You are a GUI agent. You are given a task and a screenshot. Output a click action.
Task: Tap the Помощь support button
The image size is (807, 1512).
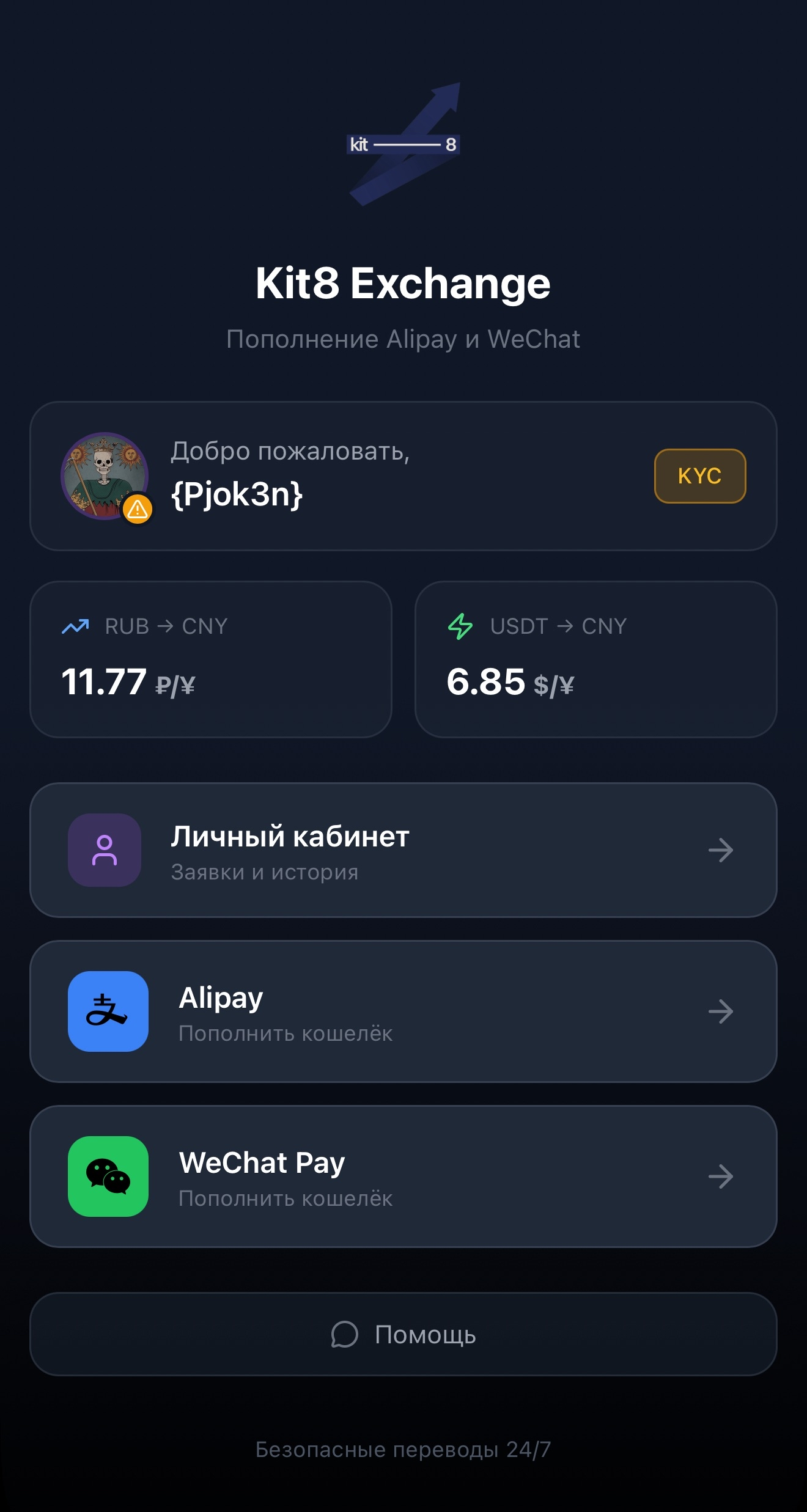click(403, 1335)
